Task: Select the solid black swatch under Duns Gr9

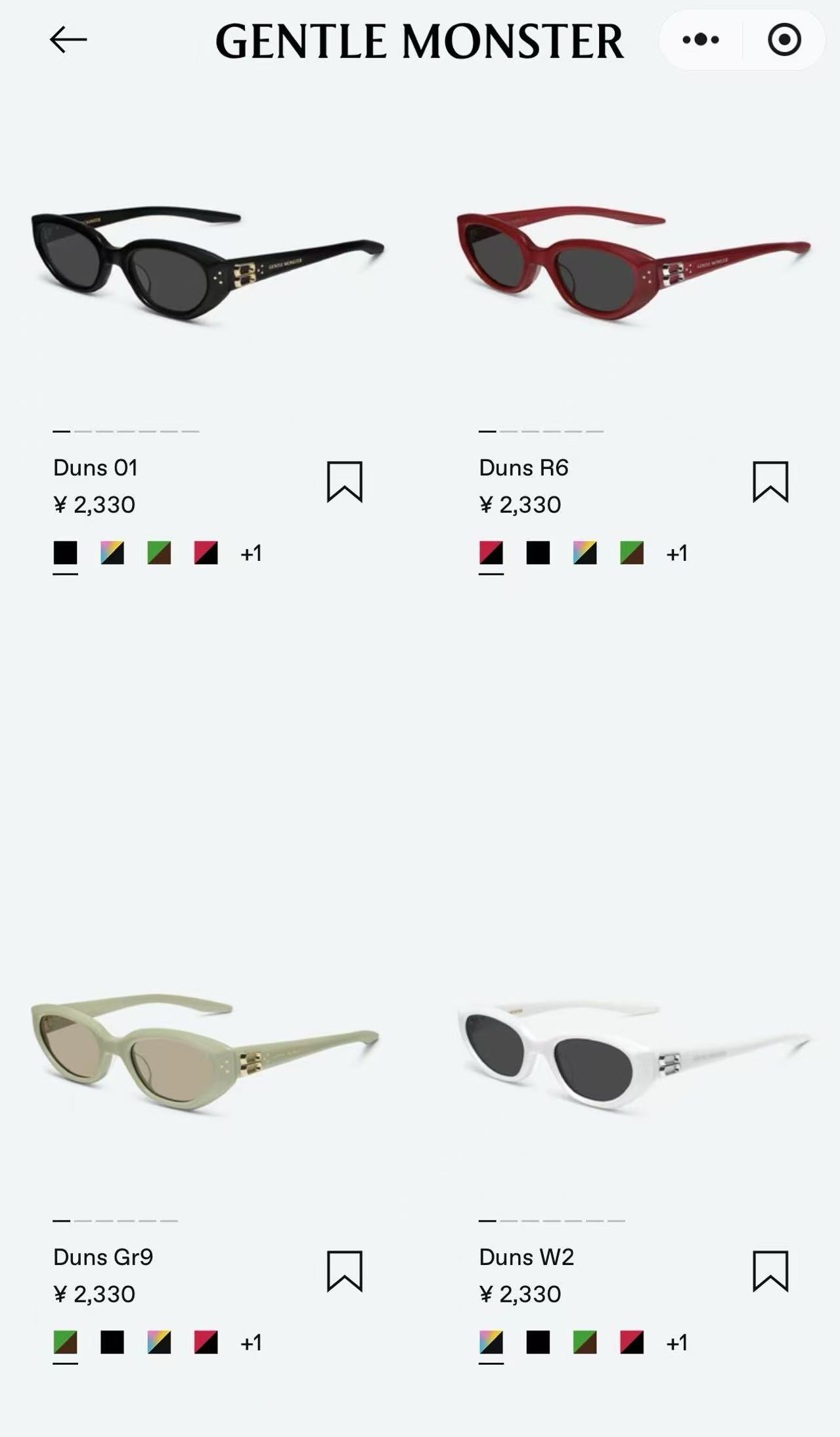Action: coord(112,1342)
